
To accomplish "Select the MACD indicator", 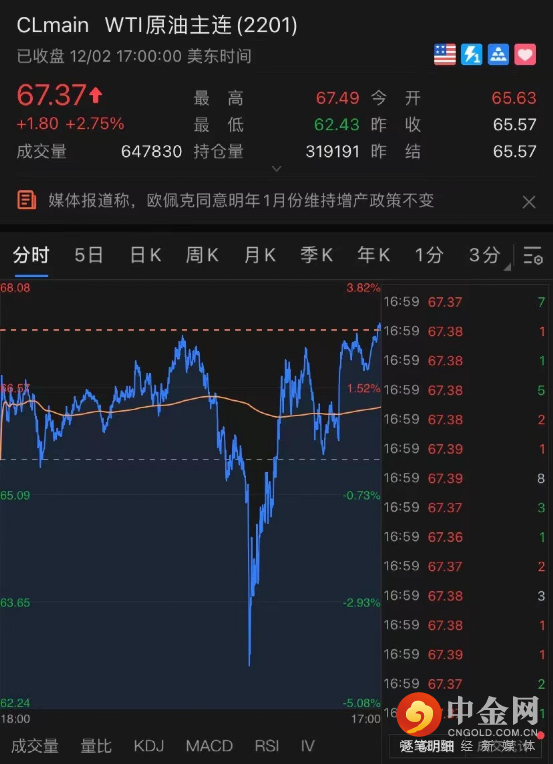I will pyautogui.click(x=209, y=745).
